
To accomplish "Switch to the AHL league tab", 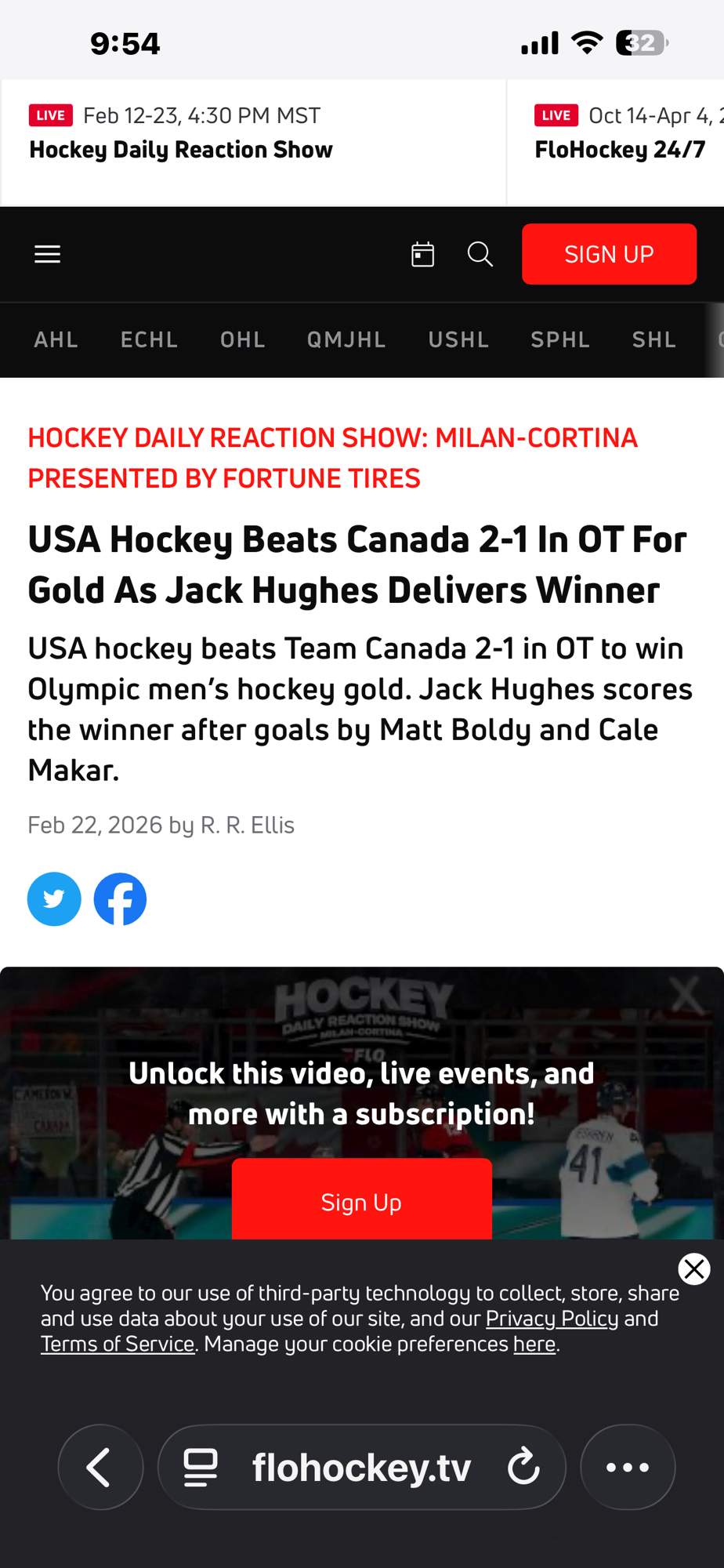I will pos(56,339).
